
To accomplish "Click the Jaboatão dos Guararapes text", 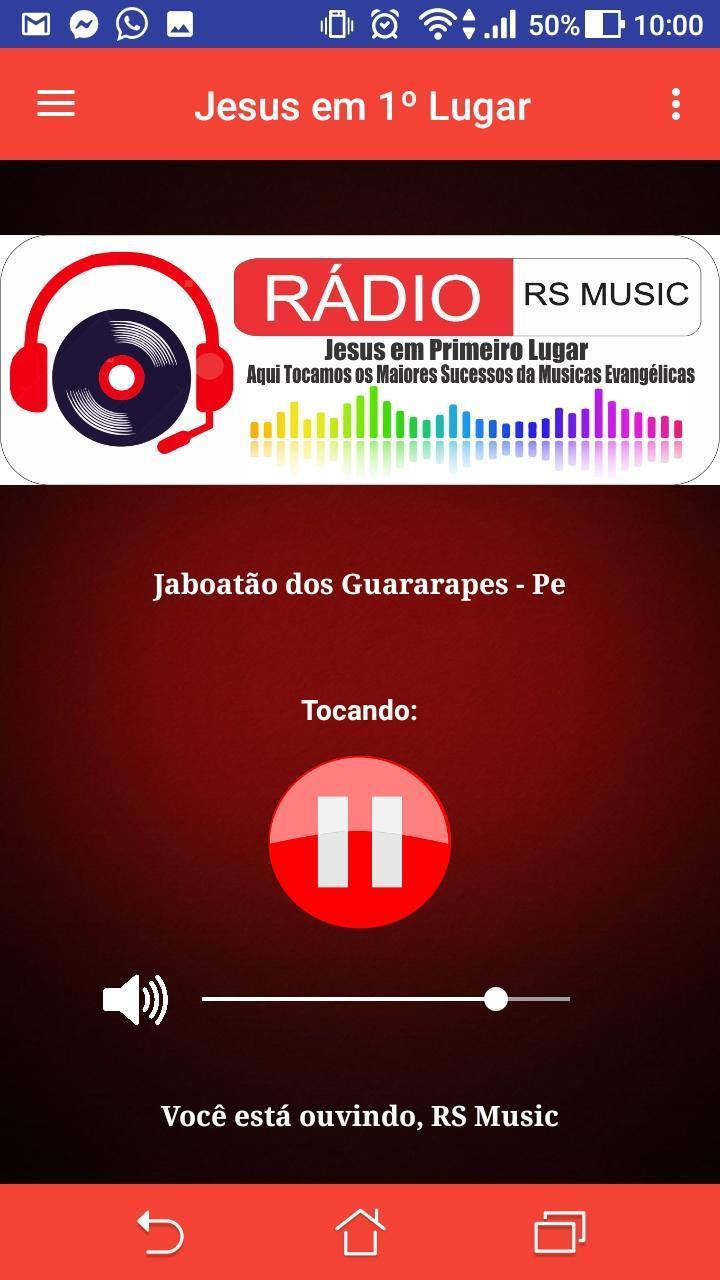I will click(360, 583).
